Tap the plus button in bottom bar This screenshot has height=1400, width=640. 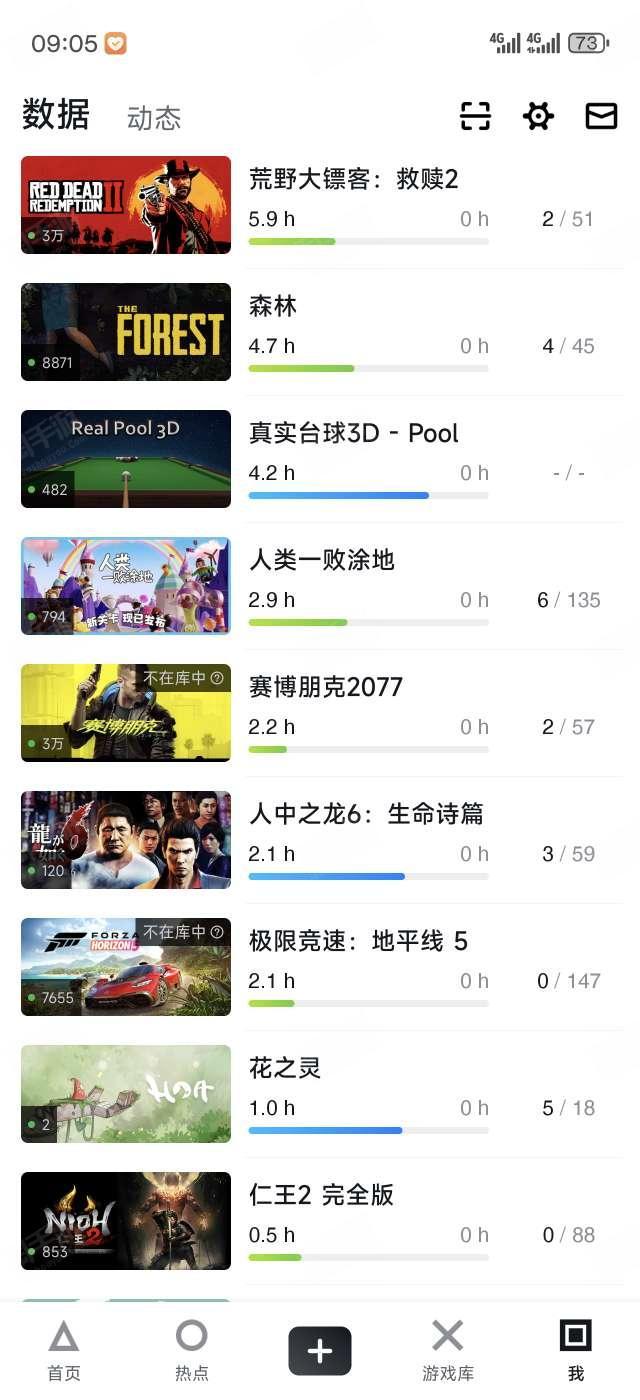tap(320, 1351)
